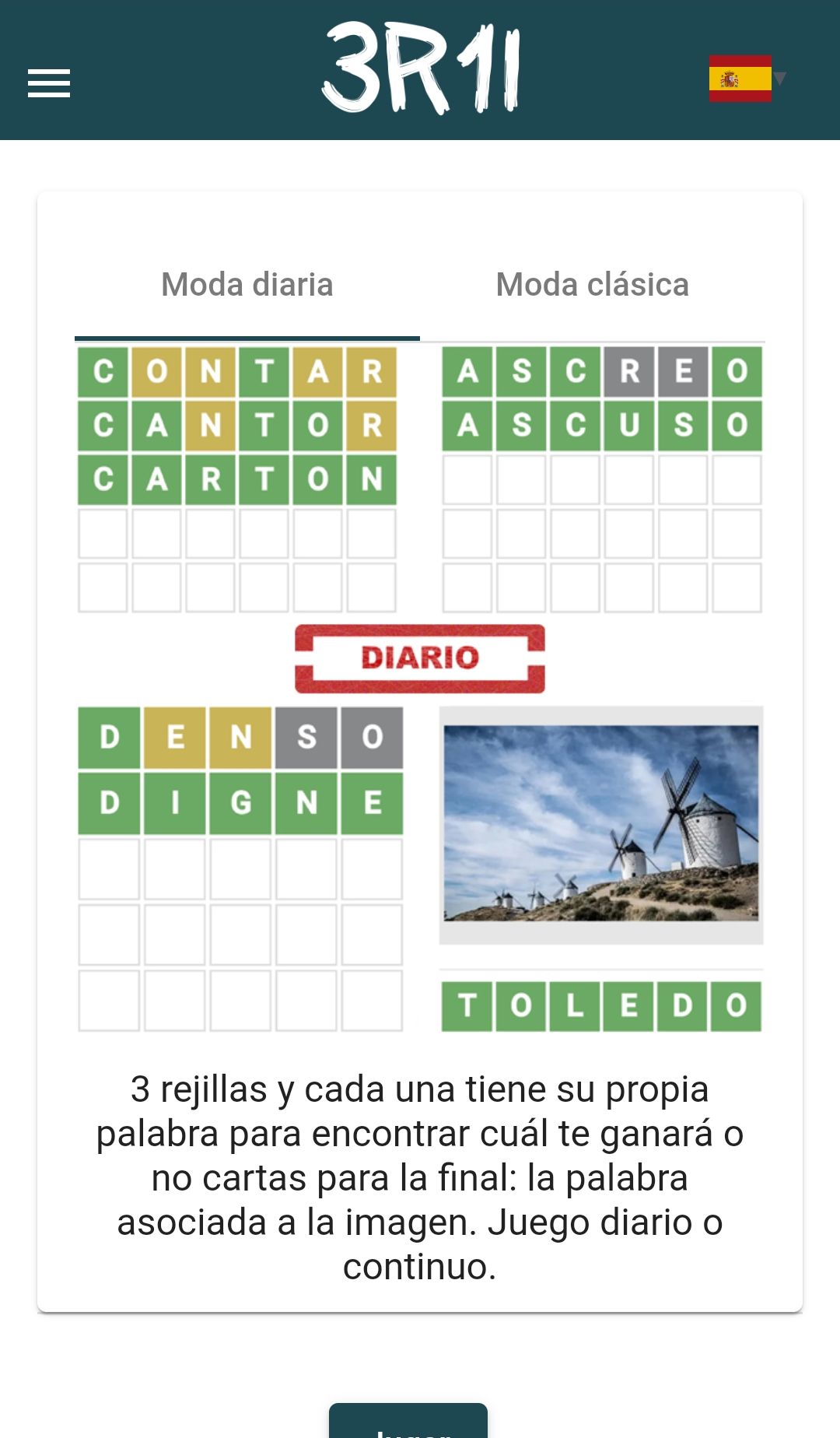The image size is (840, 1438).
Task: Switch to the Moda clásica tab
Action: (593, 285)
